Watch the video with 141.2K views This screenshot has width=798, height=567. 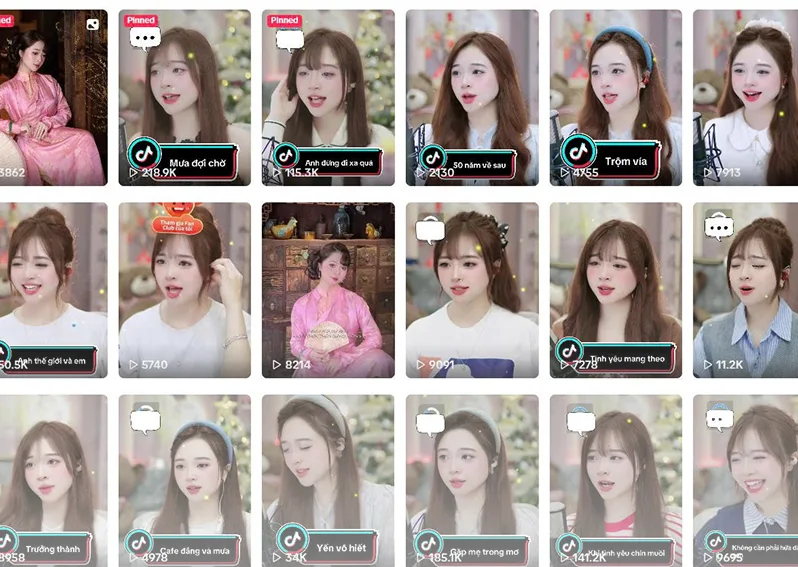[615, 480]
